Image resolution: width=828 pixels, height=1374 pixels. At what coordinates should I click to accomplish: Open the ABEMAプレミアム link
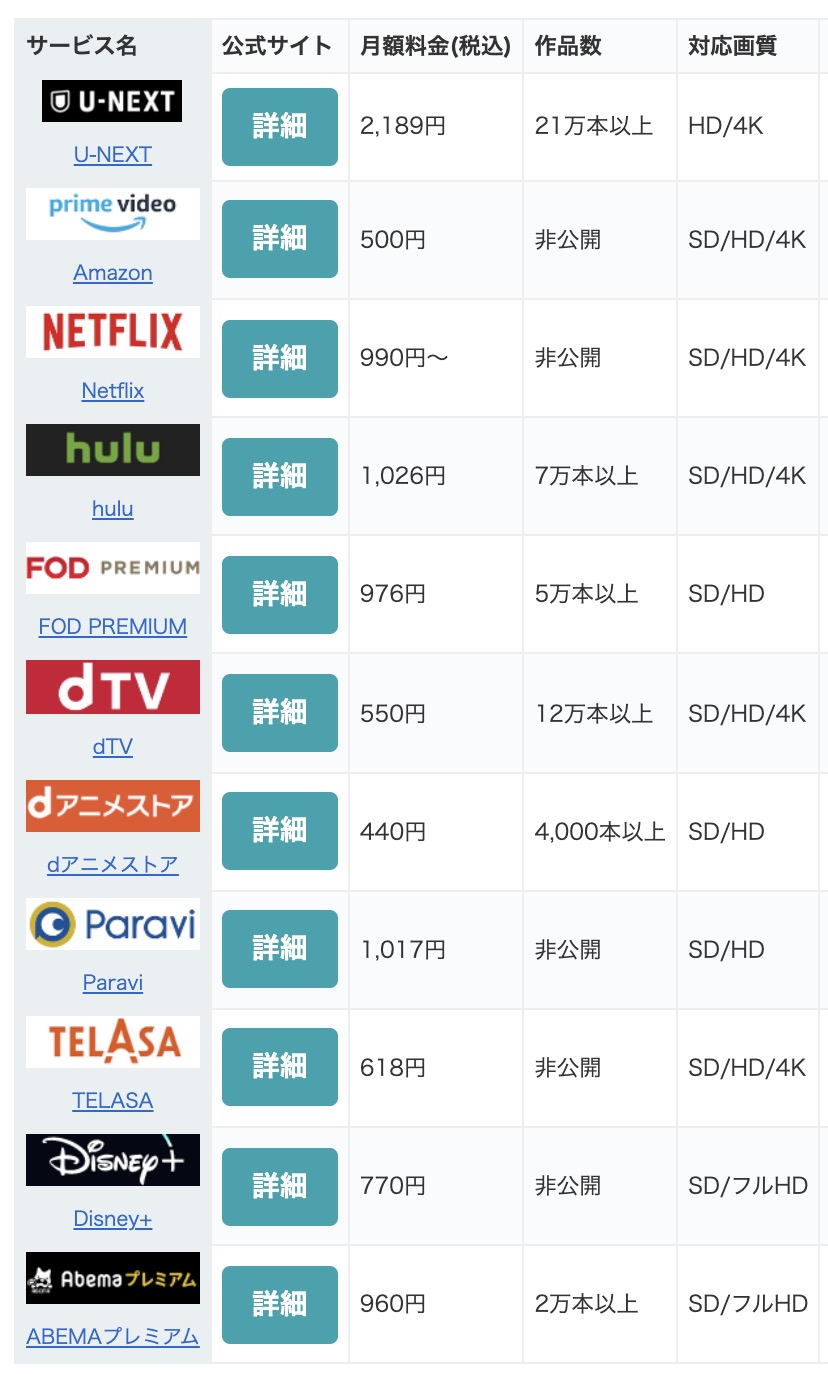[x=113, y=1337]
